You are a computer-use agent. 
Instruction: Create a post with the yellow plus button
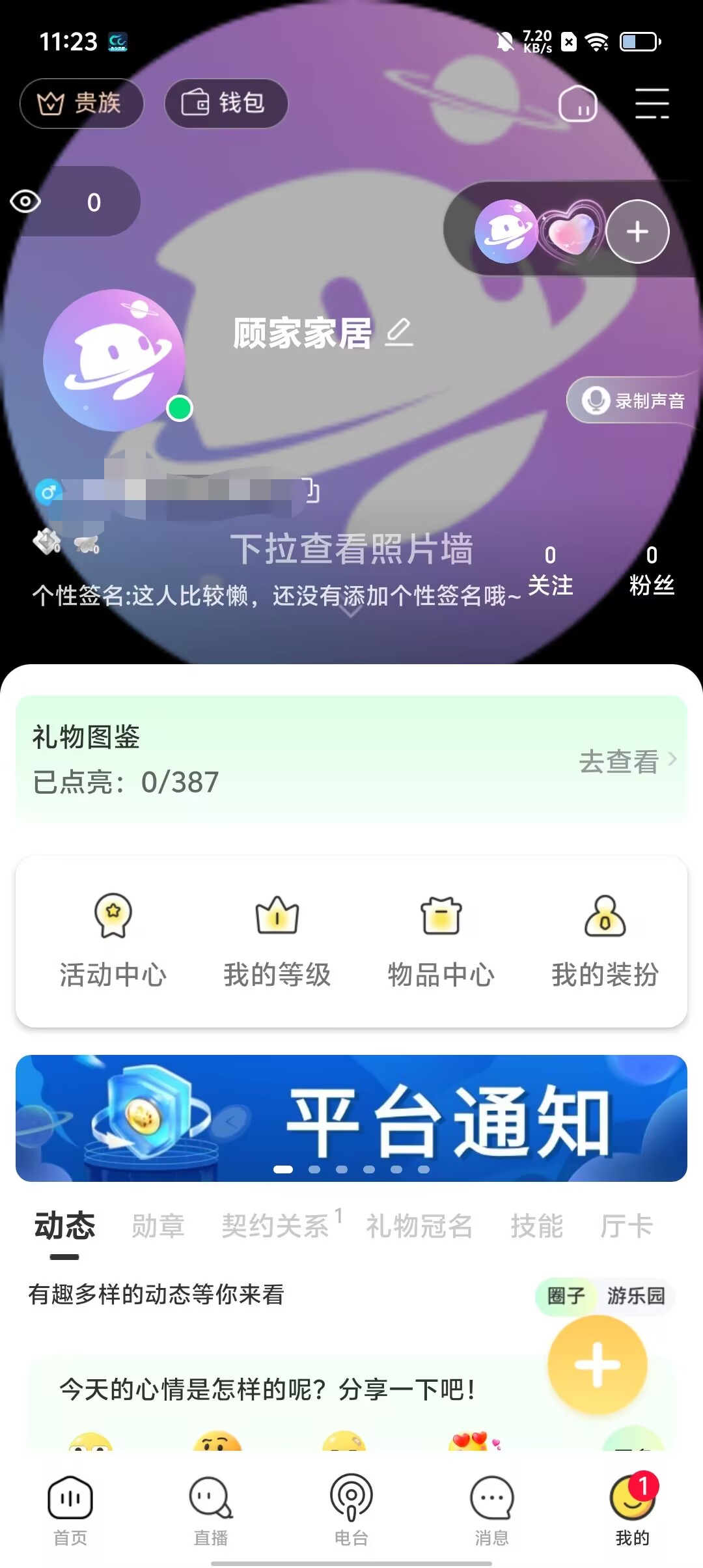(597, 1365)
